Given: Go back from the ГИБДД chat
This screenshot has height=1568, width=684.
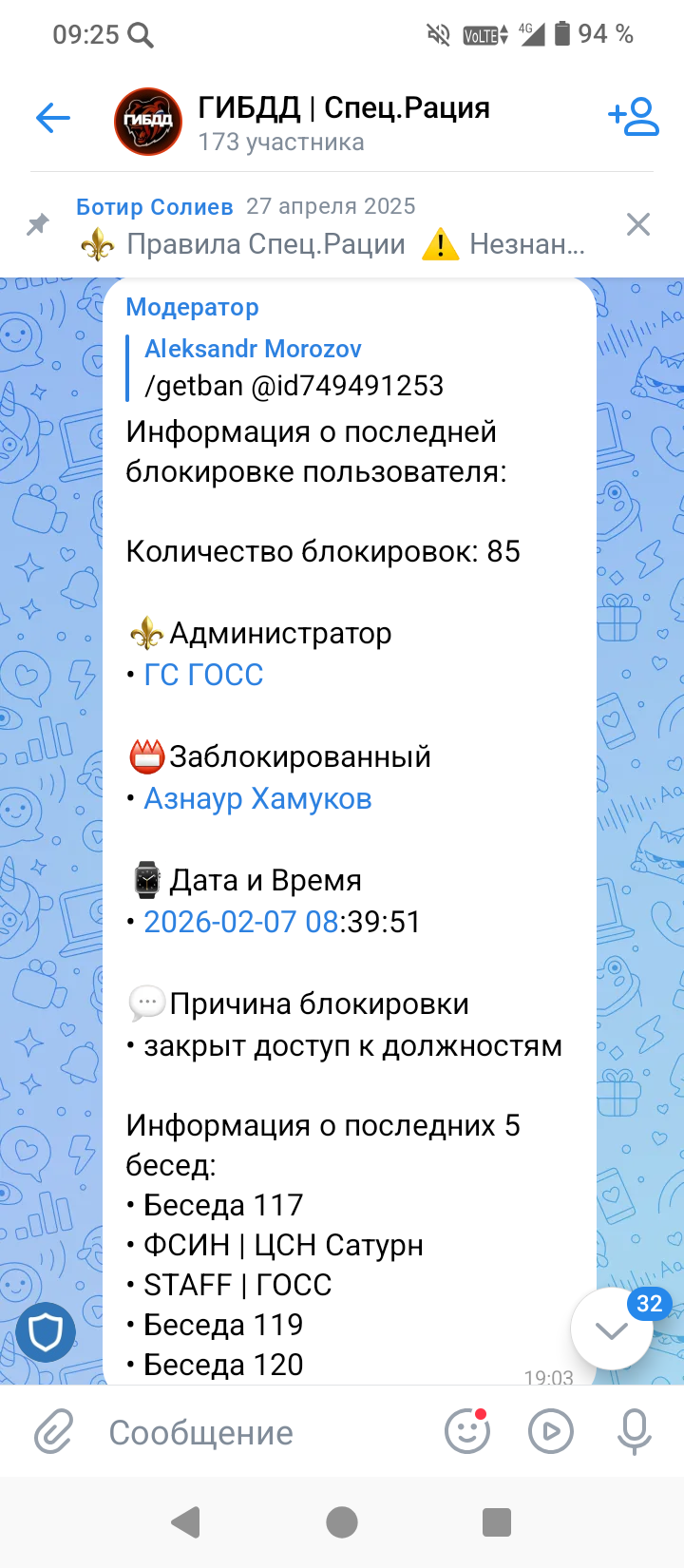Looking at the screenshot, I should point(53,119).
